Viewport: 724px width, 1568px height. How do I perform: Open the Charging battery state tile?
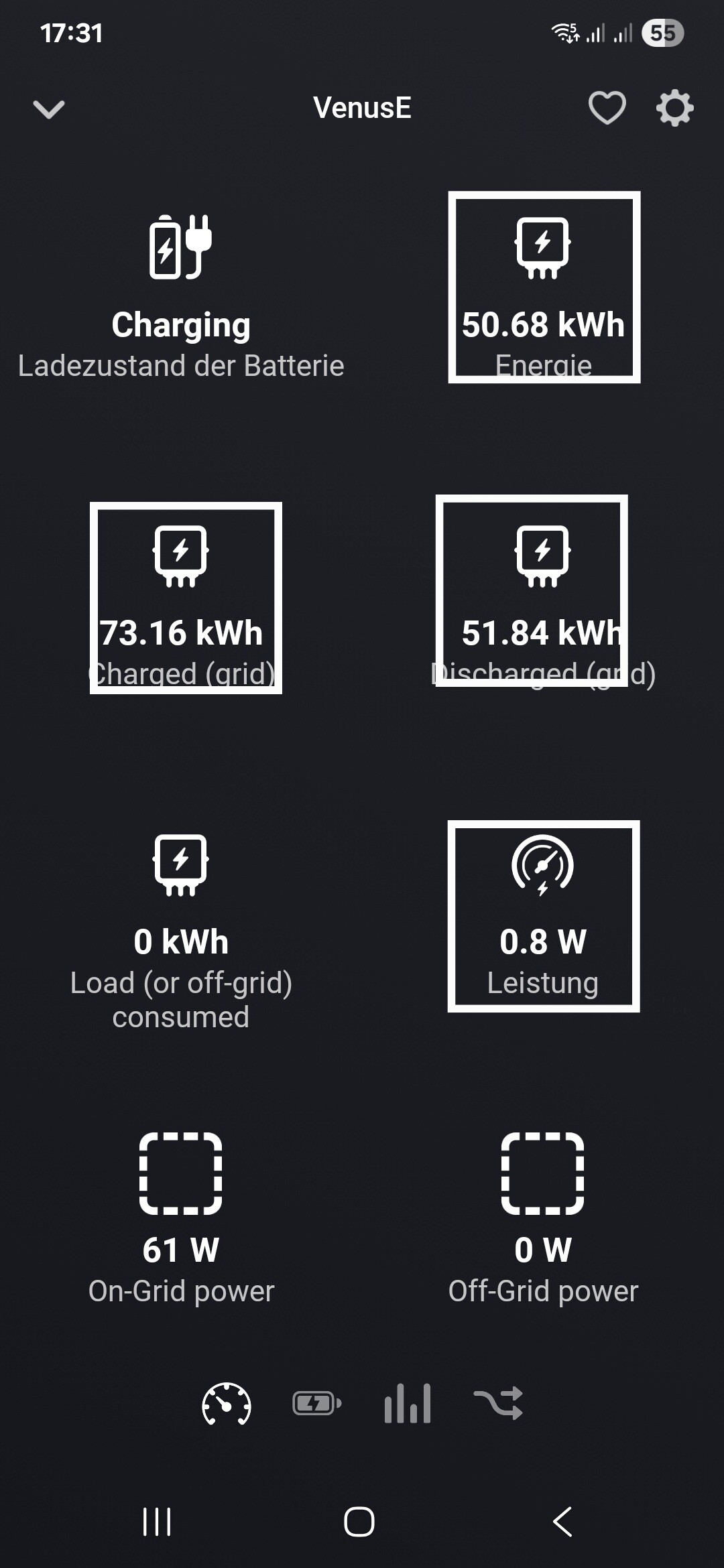tap(181, 295)
